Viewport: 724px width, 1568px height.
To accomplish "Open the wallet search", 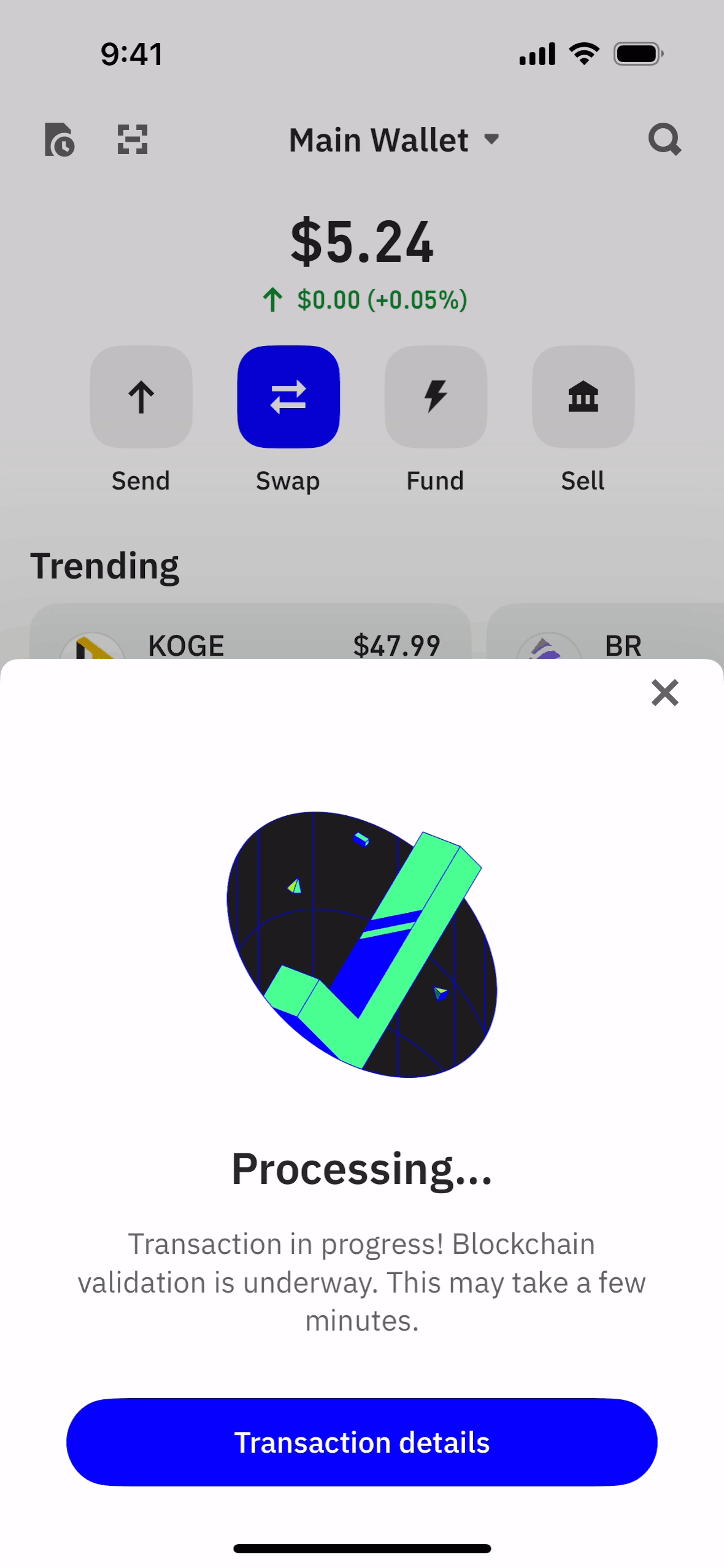I will pyautogui.click(x=664, y=140).
